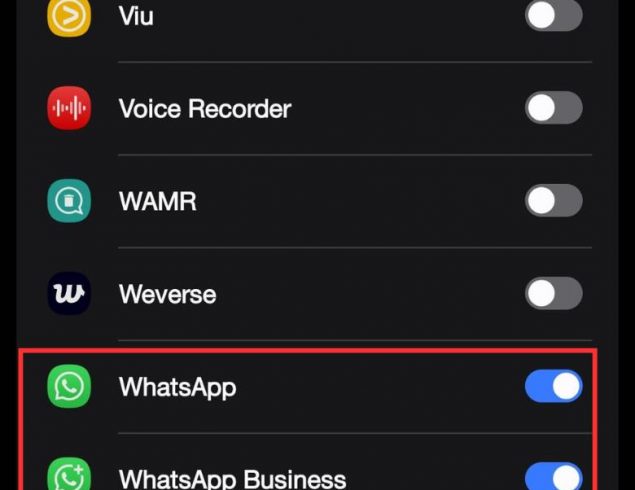Disable the WhatsApp toggle
Viewport: 635px width, 490px height.
click(x=553, y=387)
